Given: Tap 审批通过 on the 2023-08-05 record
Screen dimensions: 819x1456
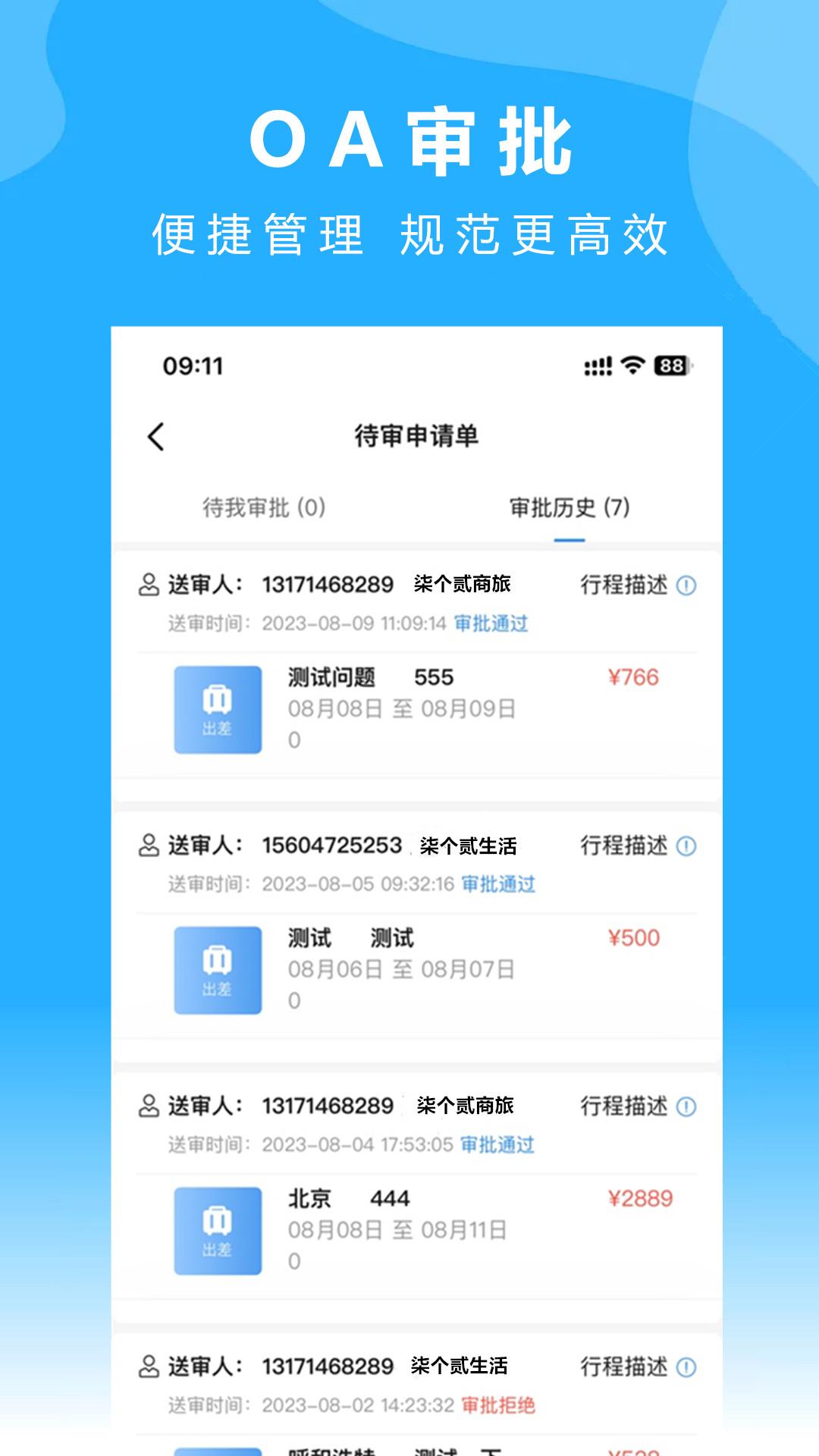Looking at the screenshot, I should pos(499,884).
